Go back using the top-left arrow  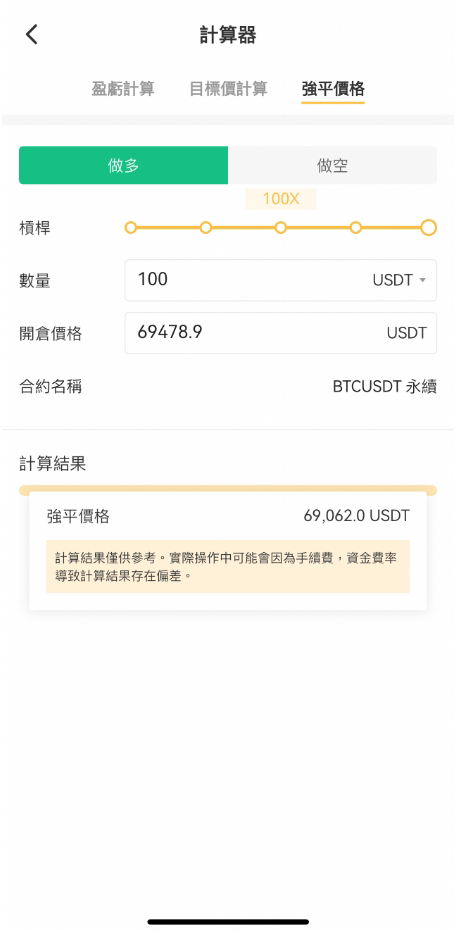click(x=32, y=35)
